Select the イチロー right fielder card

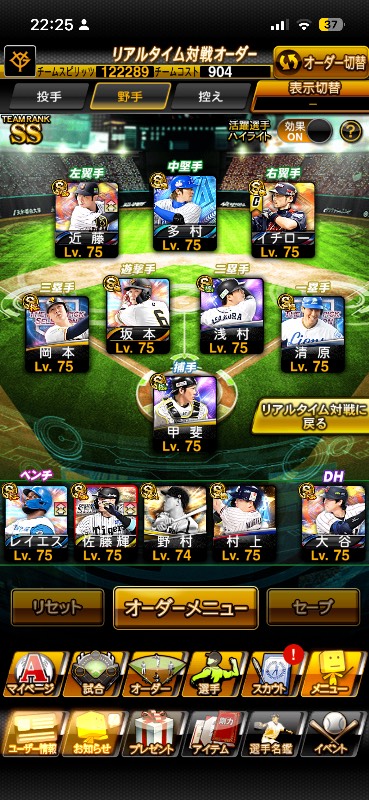point(282,219)
